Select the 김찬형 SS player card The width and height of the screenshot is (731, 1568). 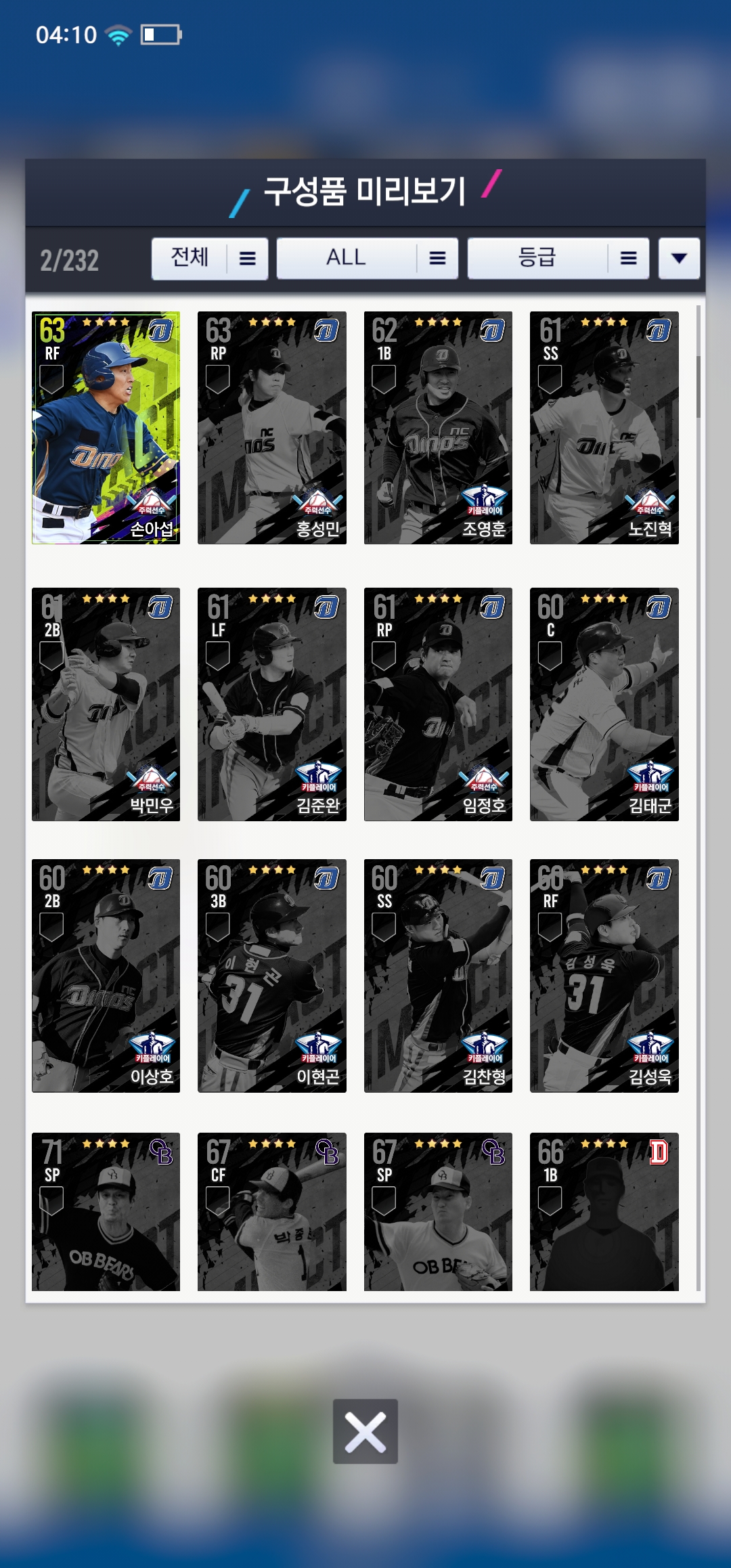[x=438, y=976]
